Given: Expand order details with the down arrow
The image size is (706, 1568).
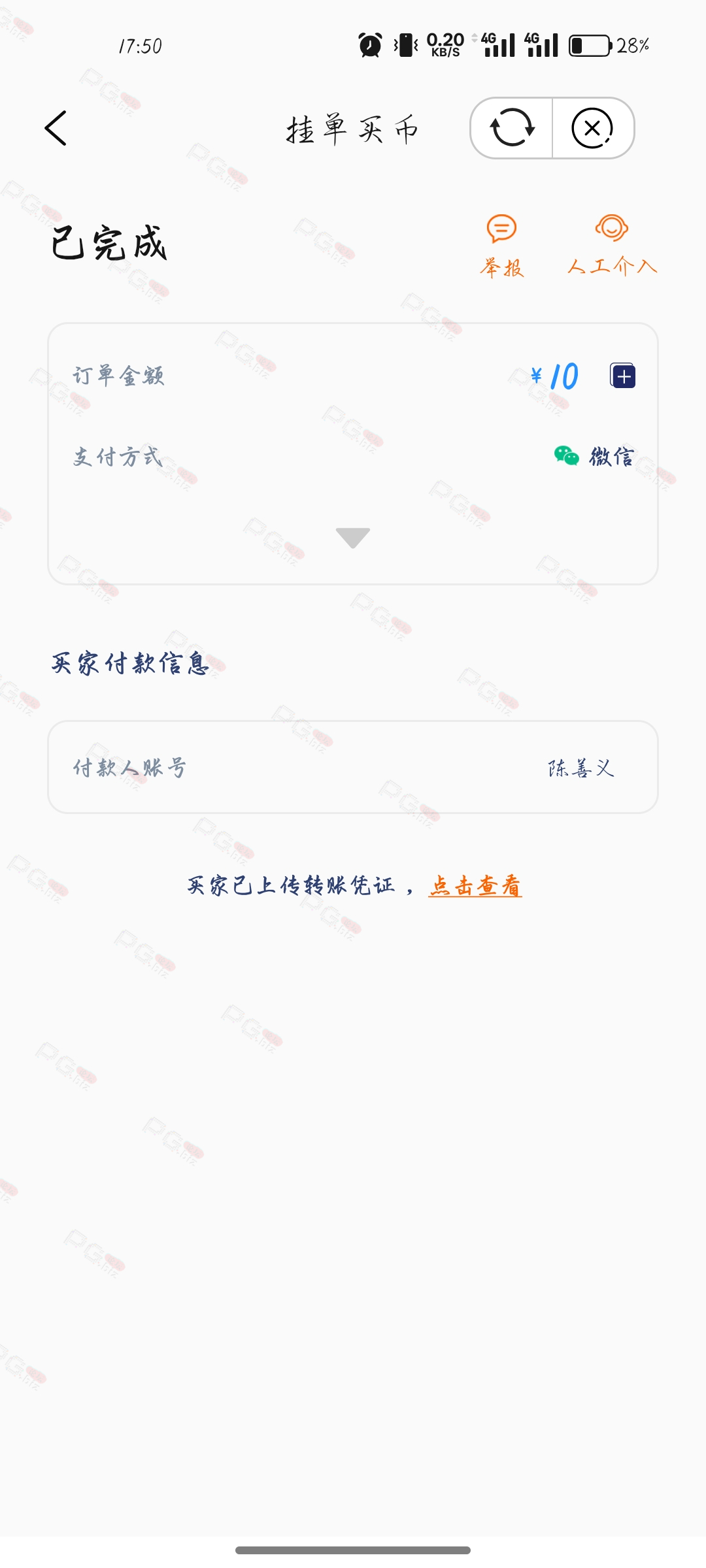Looking at the screenshot, I should click(x=353, y=538).
